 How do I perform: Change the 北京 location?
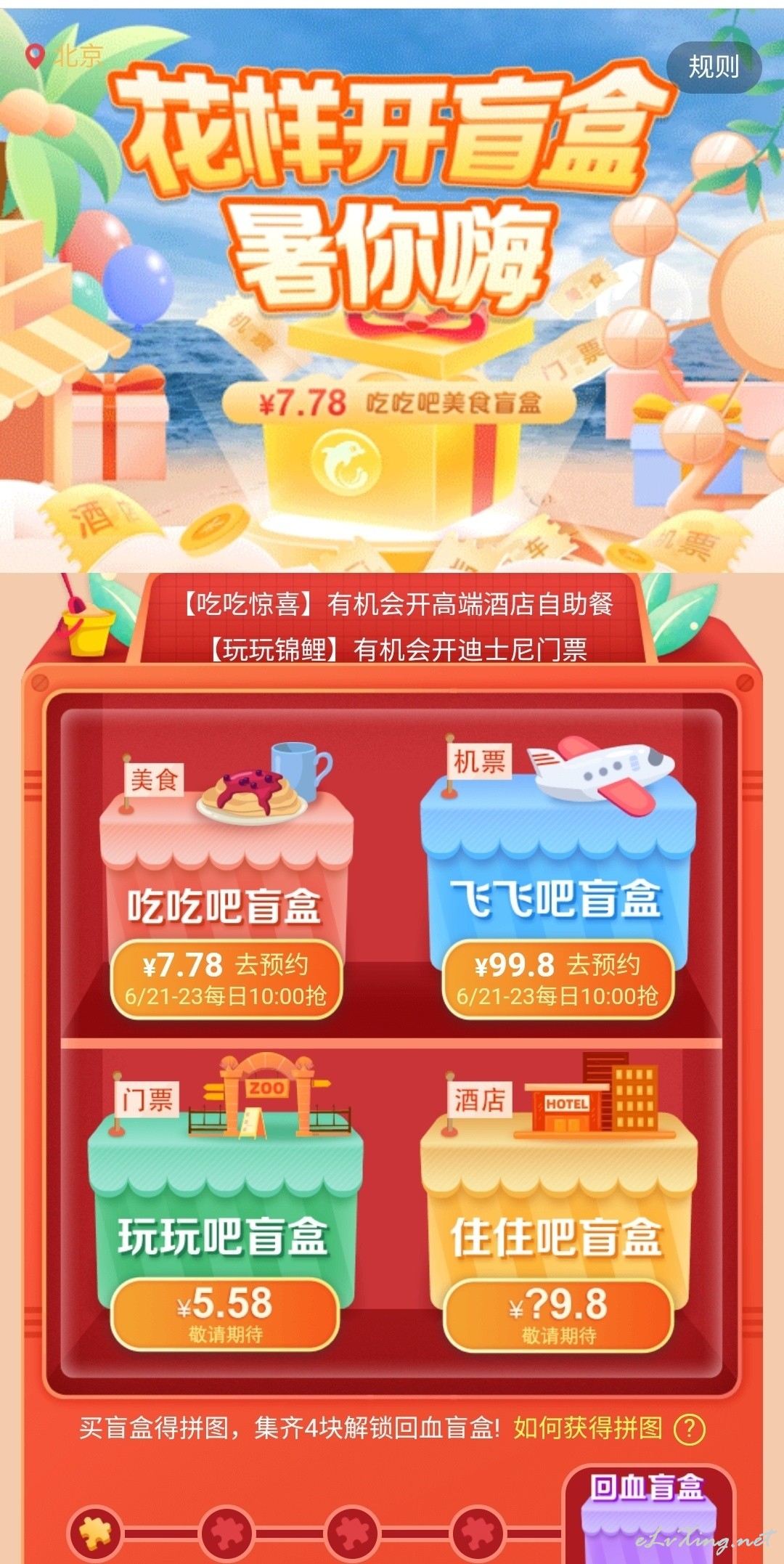64,56
